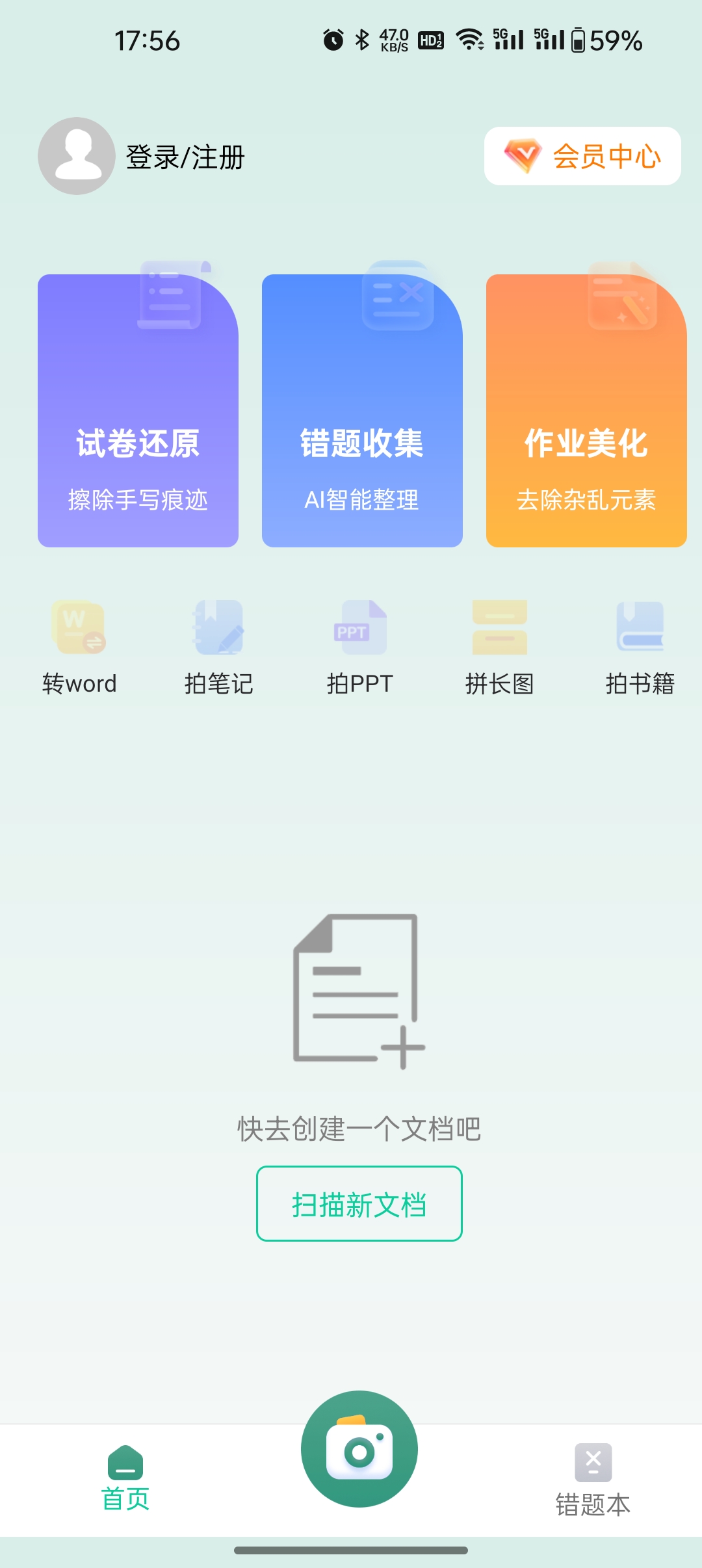The image size is (702, 1568).
Task: Select the 转word conversion icon
Action: pyautogui.click(x=78, y=627)
